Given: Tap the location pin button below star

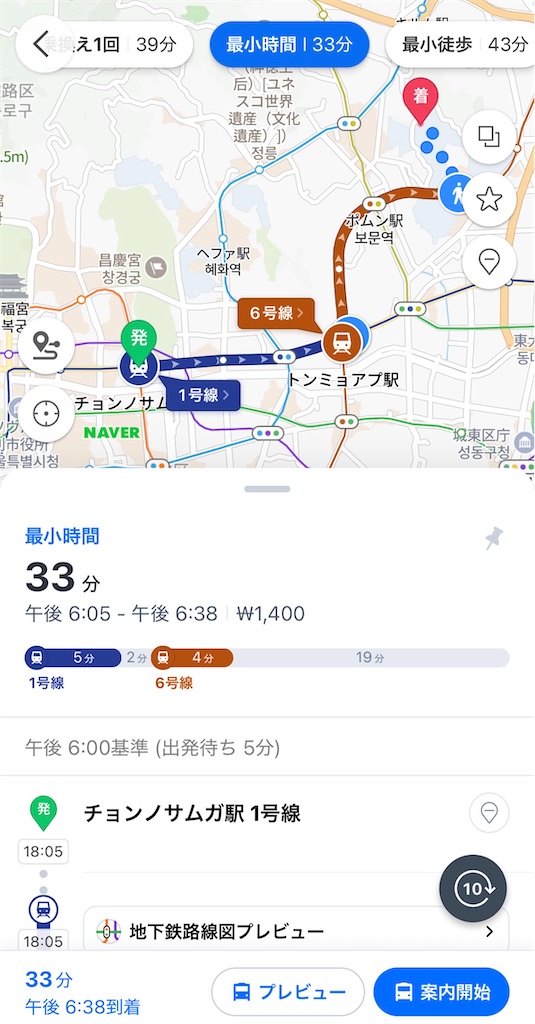Looking at the screenshot, I should pos(489,263).
